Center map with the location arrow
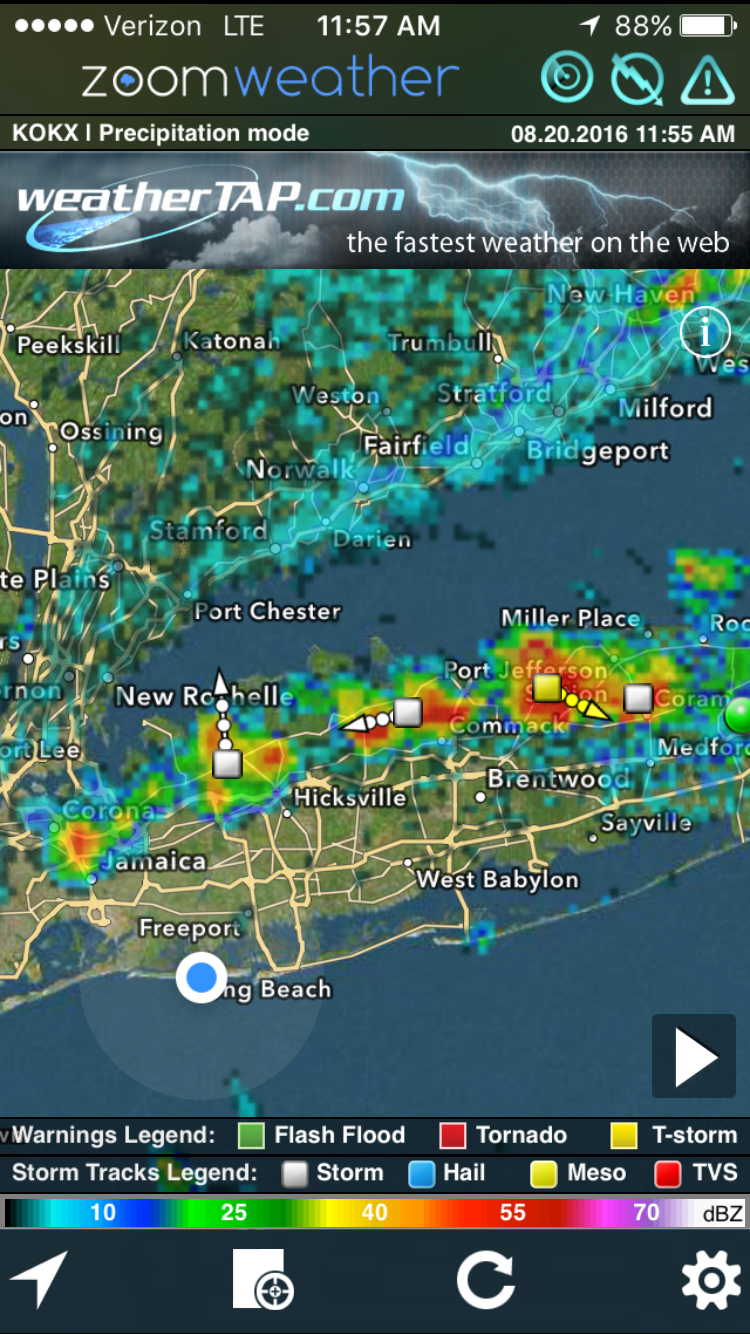The height and width of the screenshot is (1334, 750). [x=40, y=1279]
